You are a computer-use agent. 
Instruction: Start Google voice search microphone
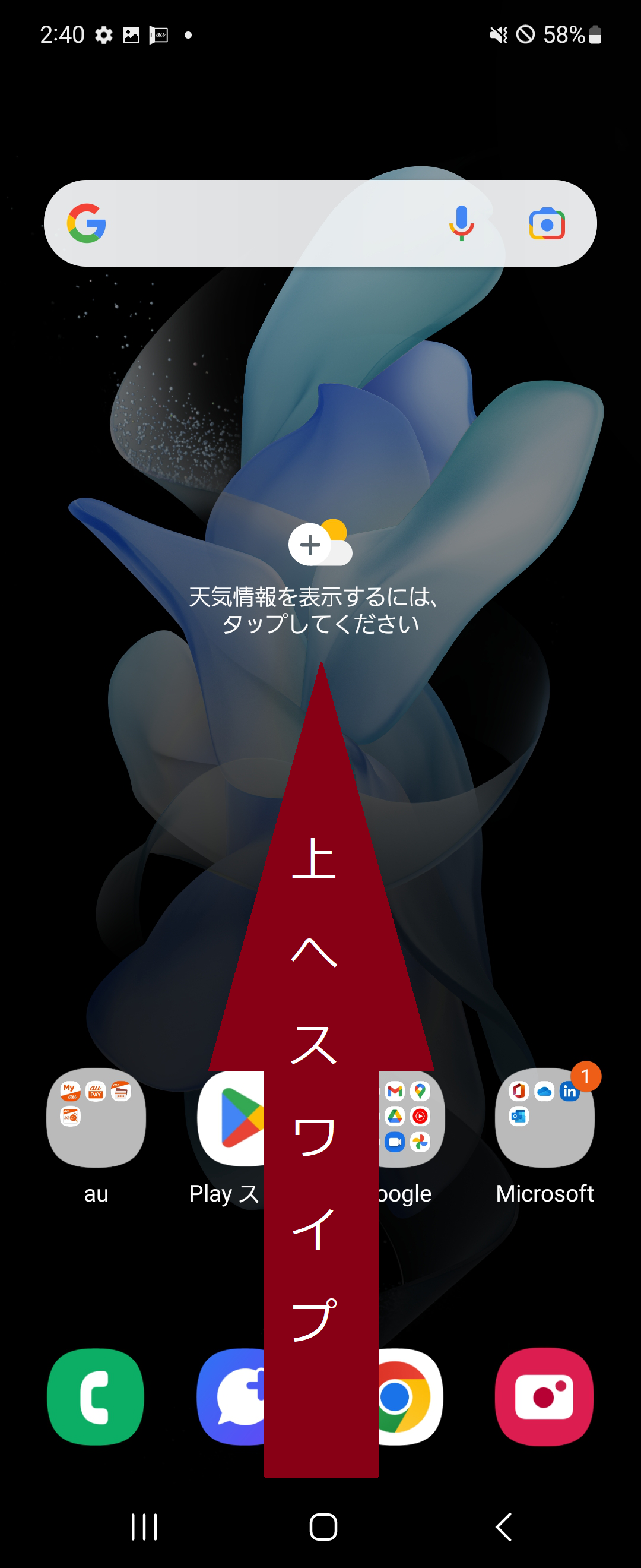click(462, 223)
